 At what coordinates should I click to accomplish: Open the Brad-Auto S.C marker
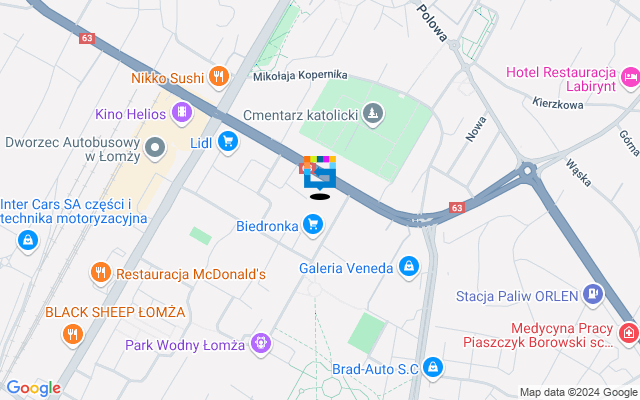(x=433, y=368)
